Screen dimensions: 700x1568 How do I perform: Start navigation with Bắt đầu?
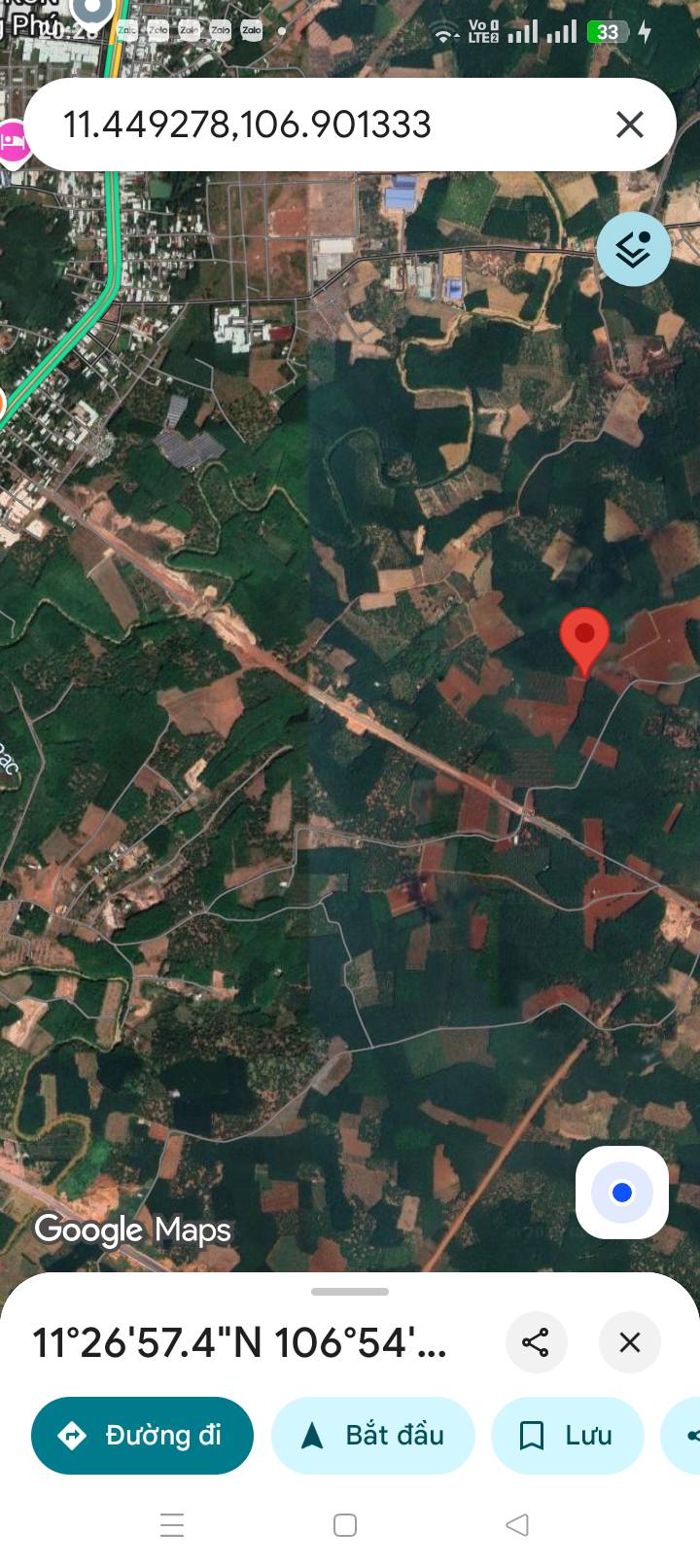click(x=372, y=1436)
